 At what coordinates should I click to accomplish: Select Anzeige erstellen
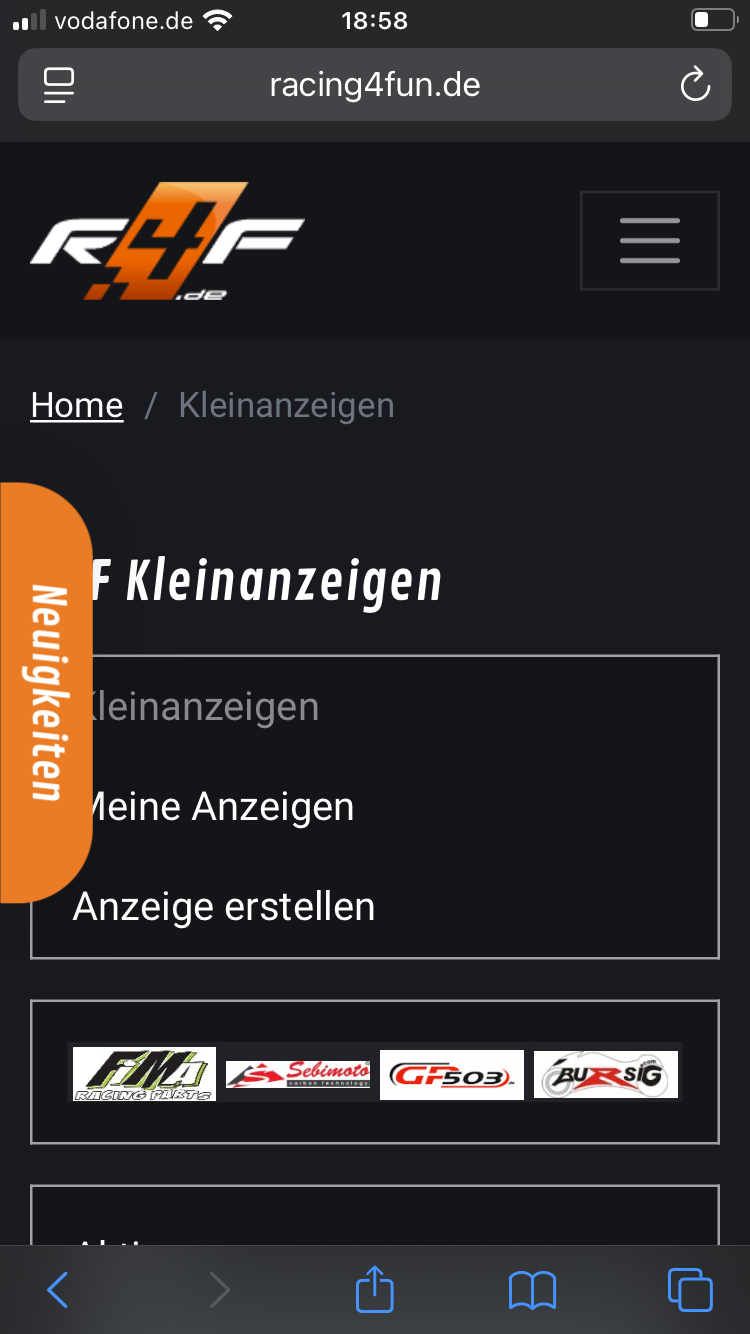[224, 906]
